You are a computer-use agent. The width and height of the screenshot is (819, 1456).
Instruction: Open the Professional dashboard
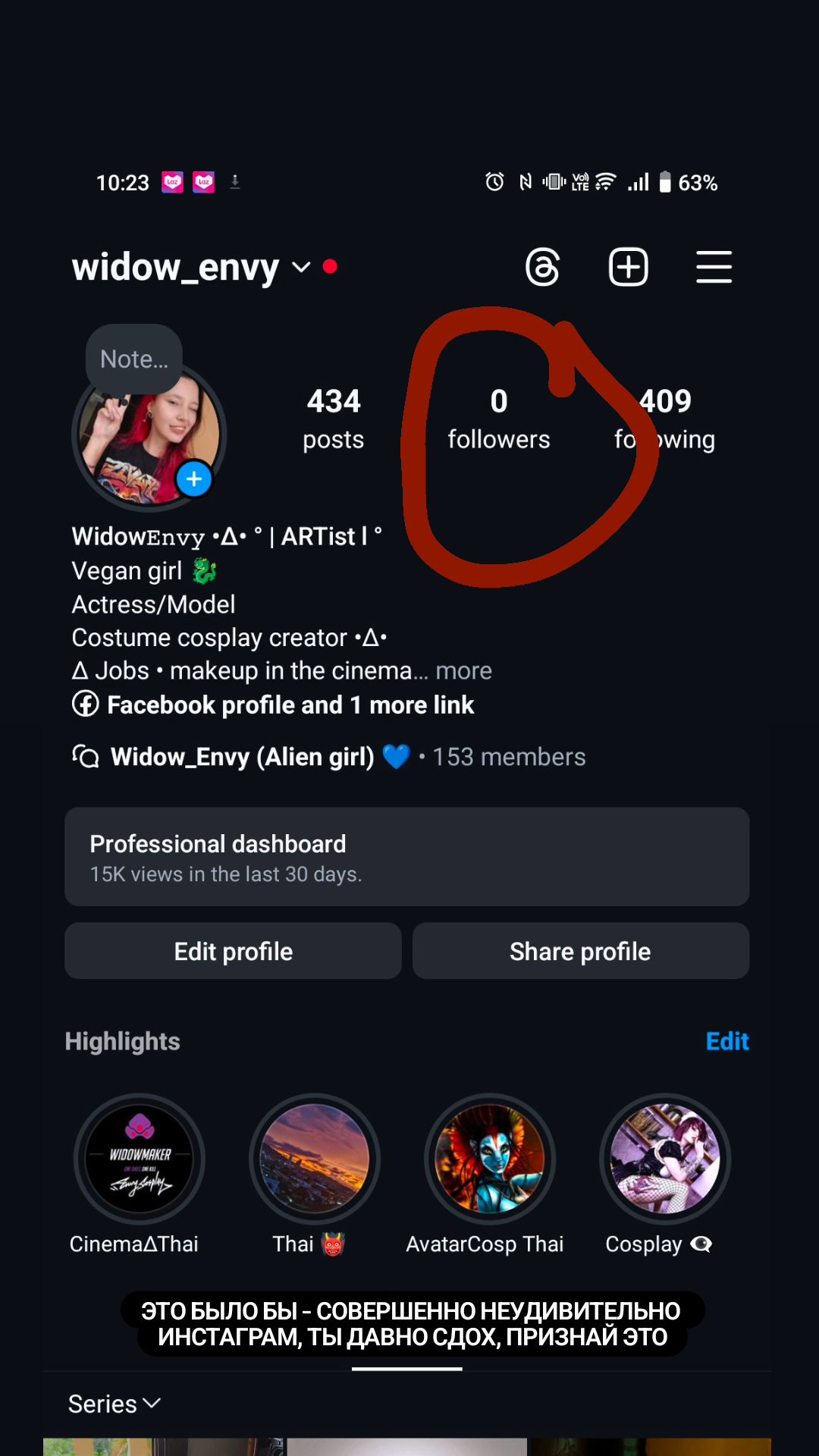(x=406, y=857)
